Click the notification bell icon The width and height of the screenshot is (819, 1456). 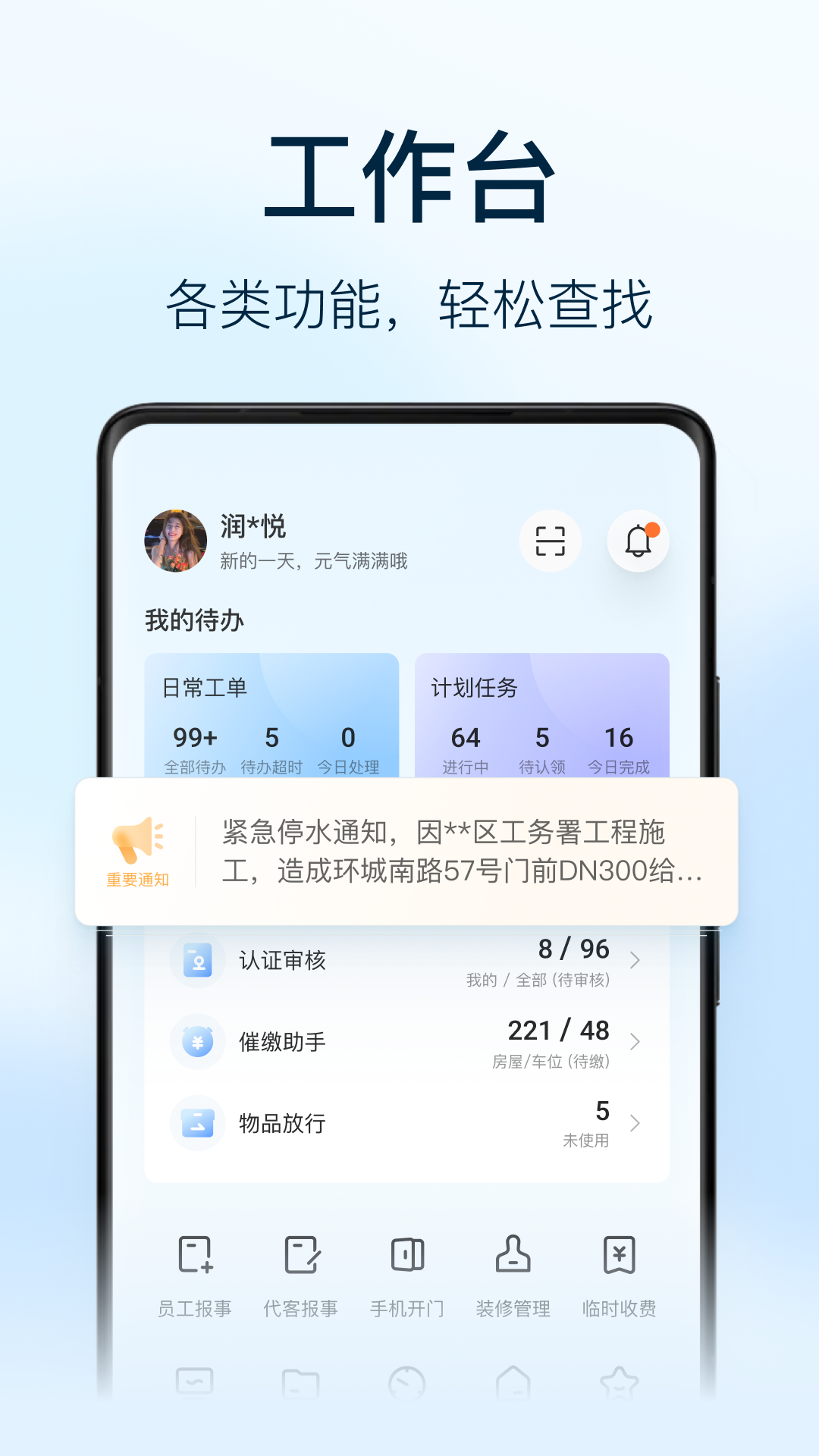[x=638, y=540]
